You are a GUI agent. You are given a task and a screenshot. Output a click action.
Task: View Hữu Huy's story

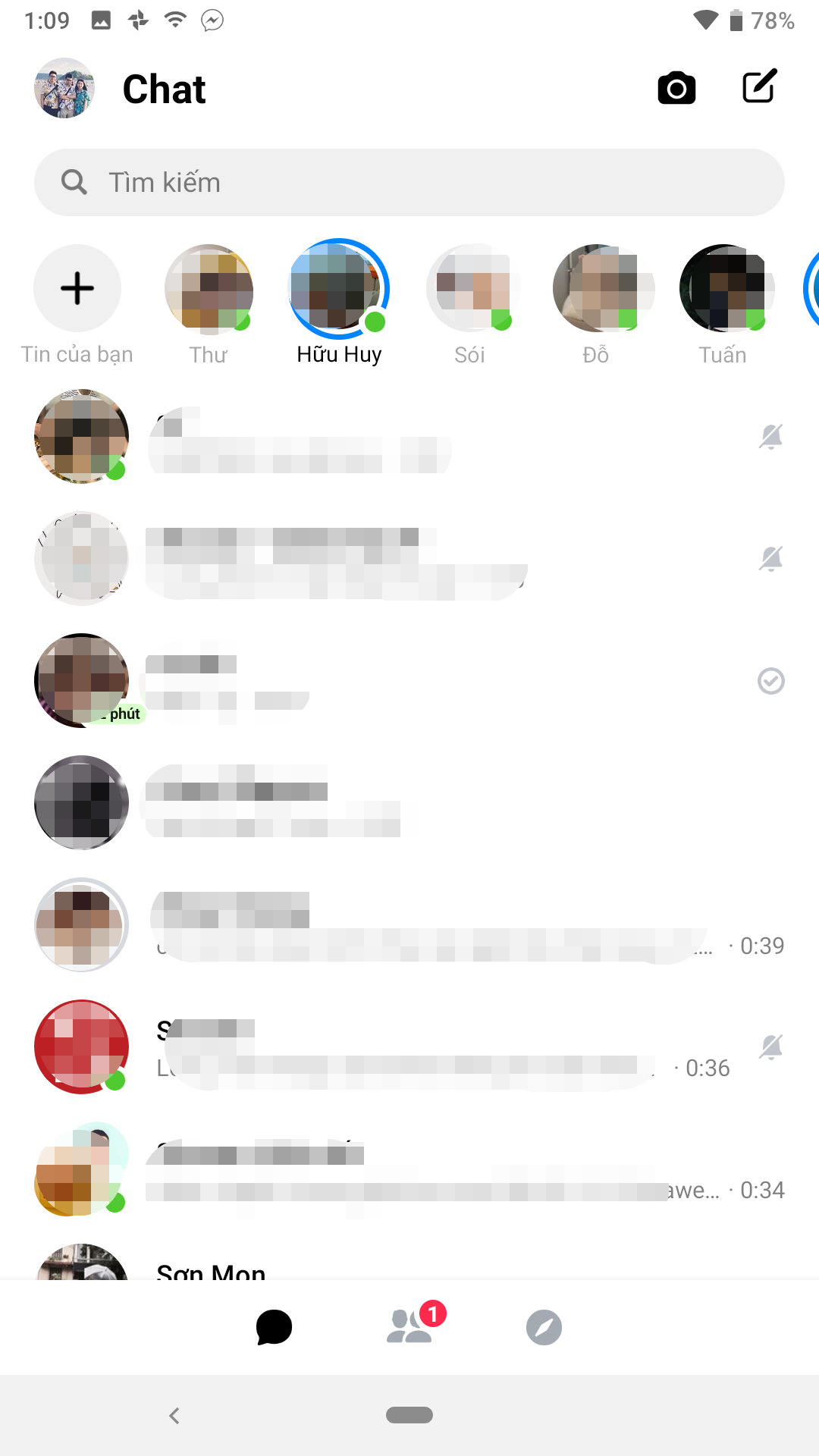point(339,289)
